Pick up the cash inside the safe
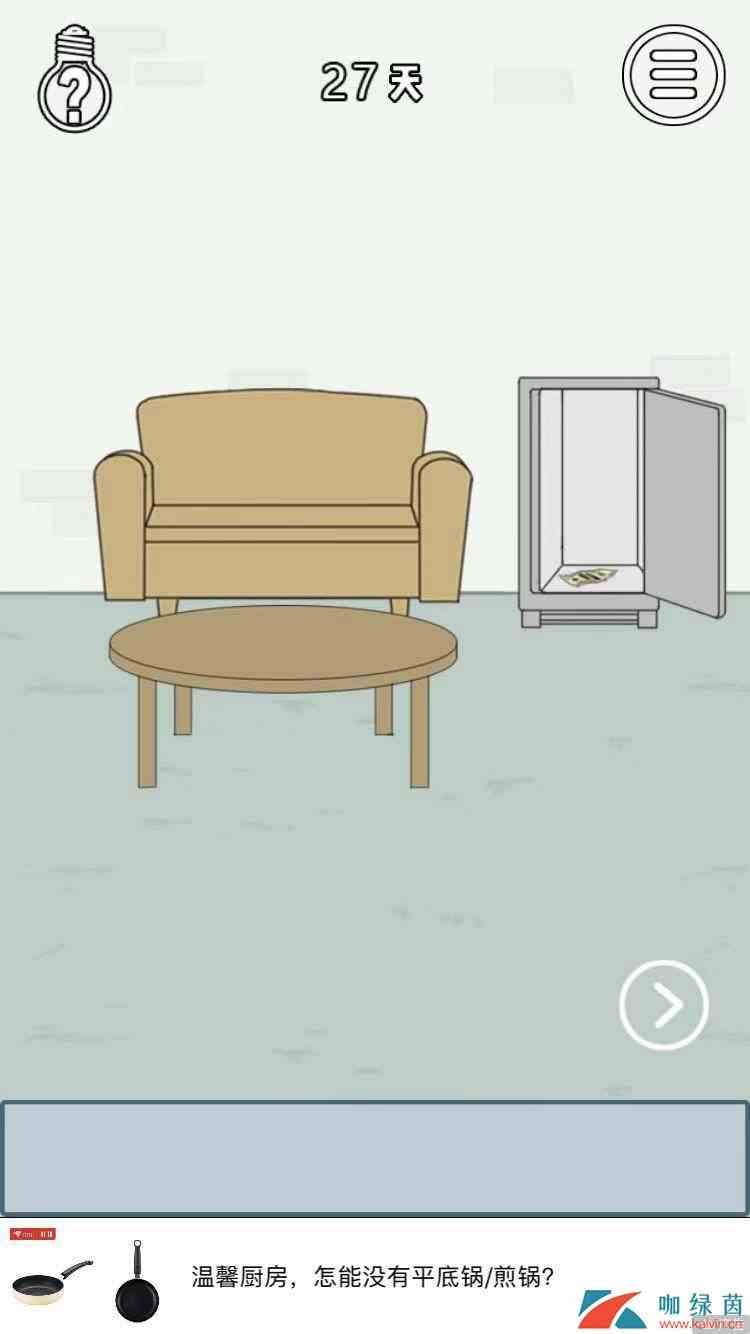The width and height of the screenshot is (750, 1334). tap(587, 577)
